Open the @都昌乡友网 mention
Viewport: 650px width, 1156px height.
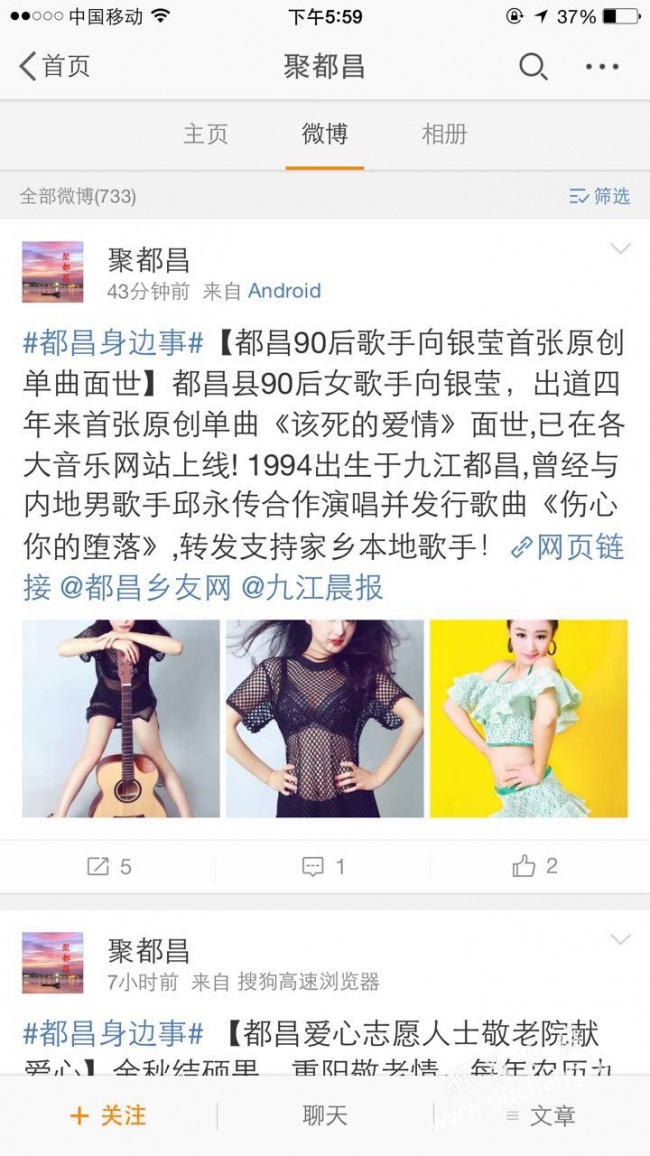click(145, 588)
